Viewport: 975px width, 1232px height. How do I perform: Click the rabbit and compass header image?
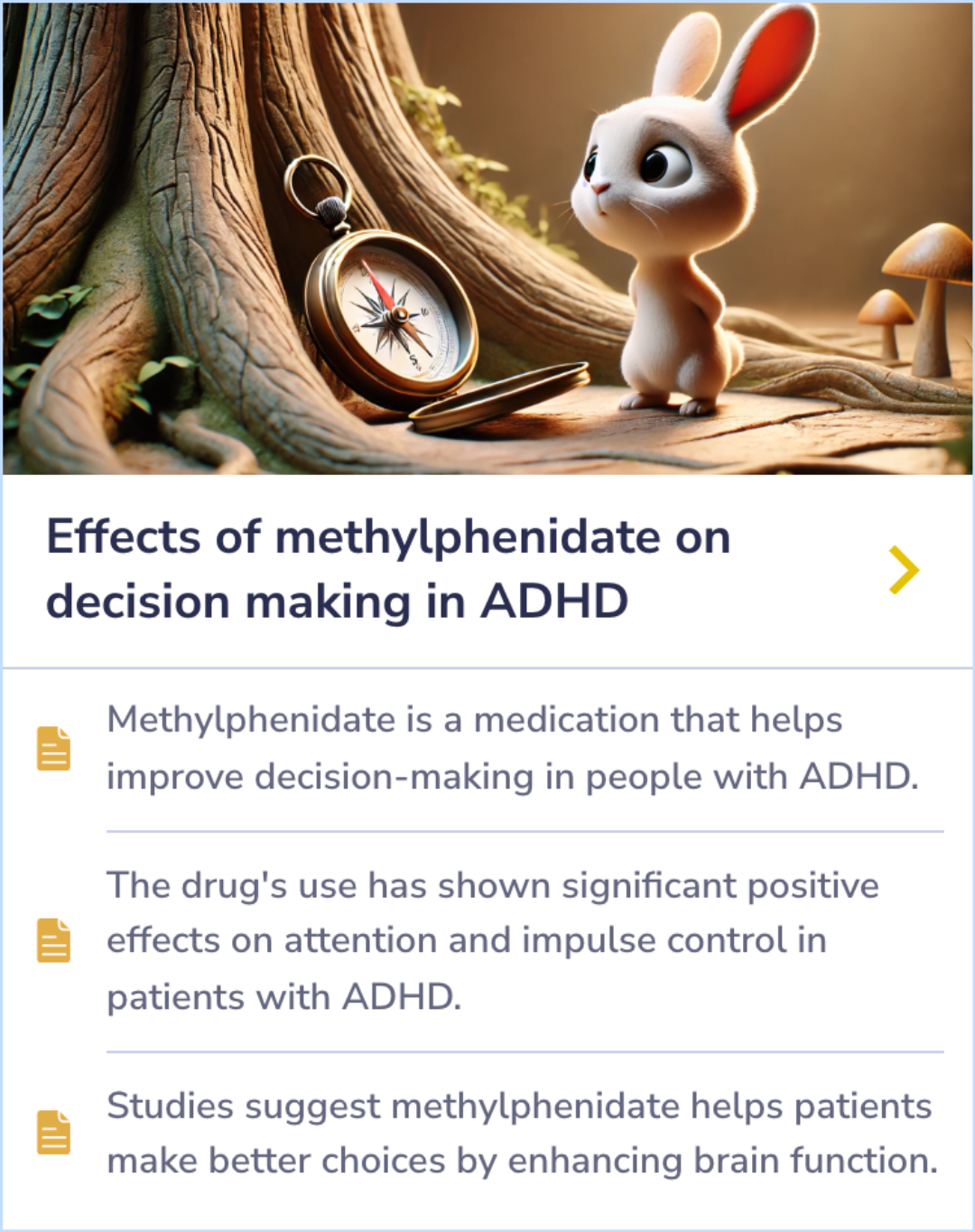[487, 239]
